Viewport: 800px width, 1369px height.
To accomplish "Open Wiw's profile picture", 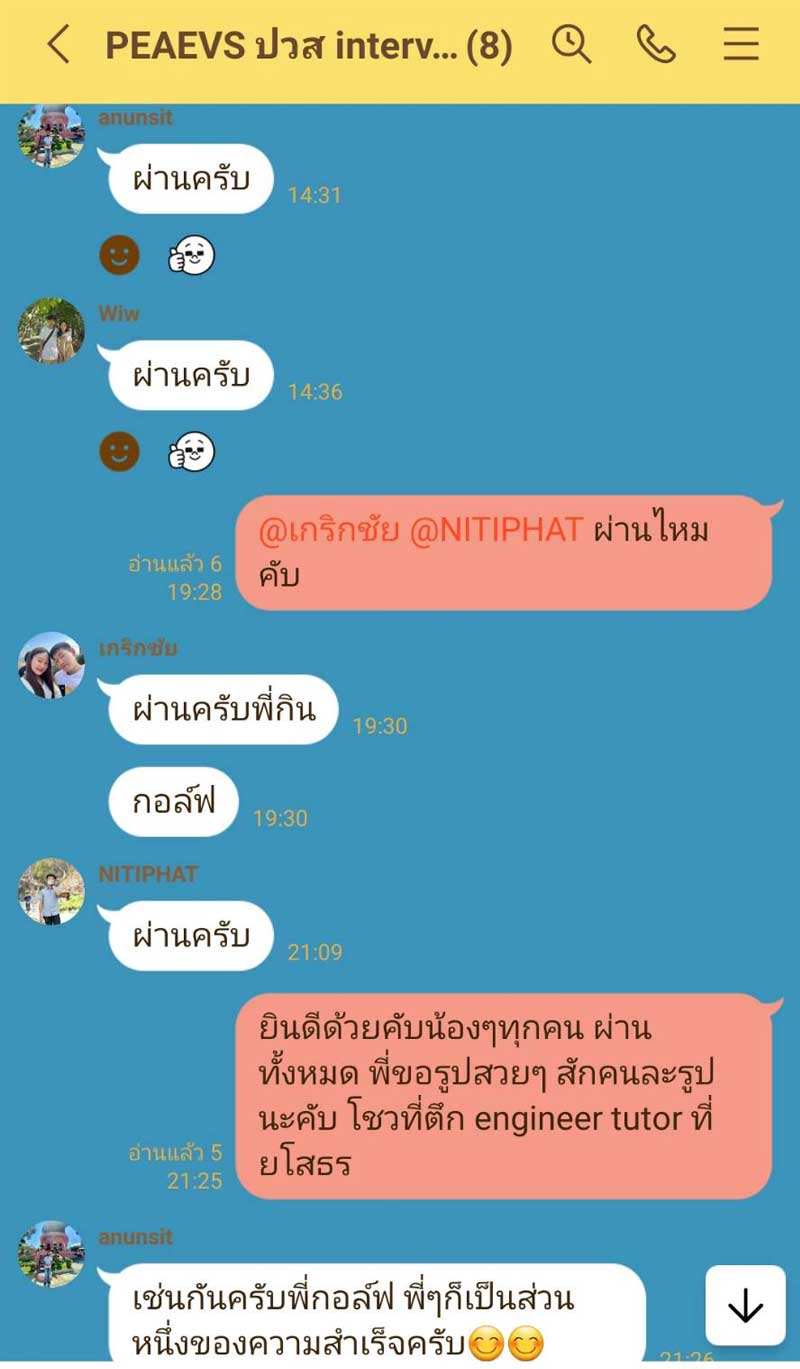I will coord(50,331).
